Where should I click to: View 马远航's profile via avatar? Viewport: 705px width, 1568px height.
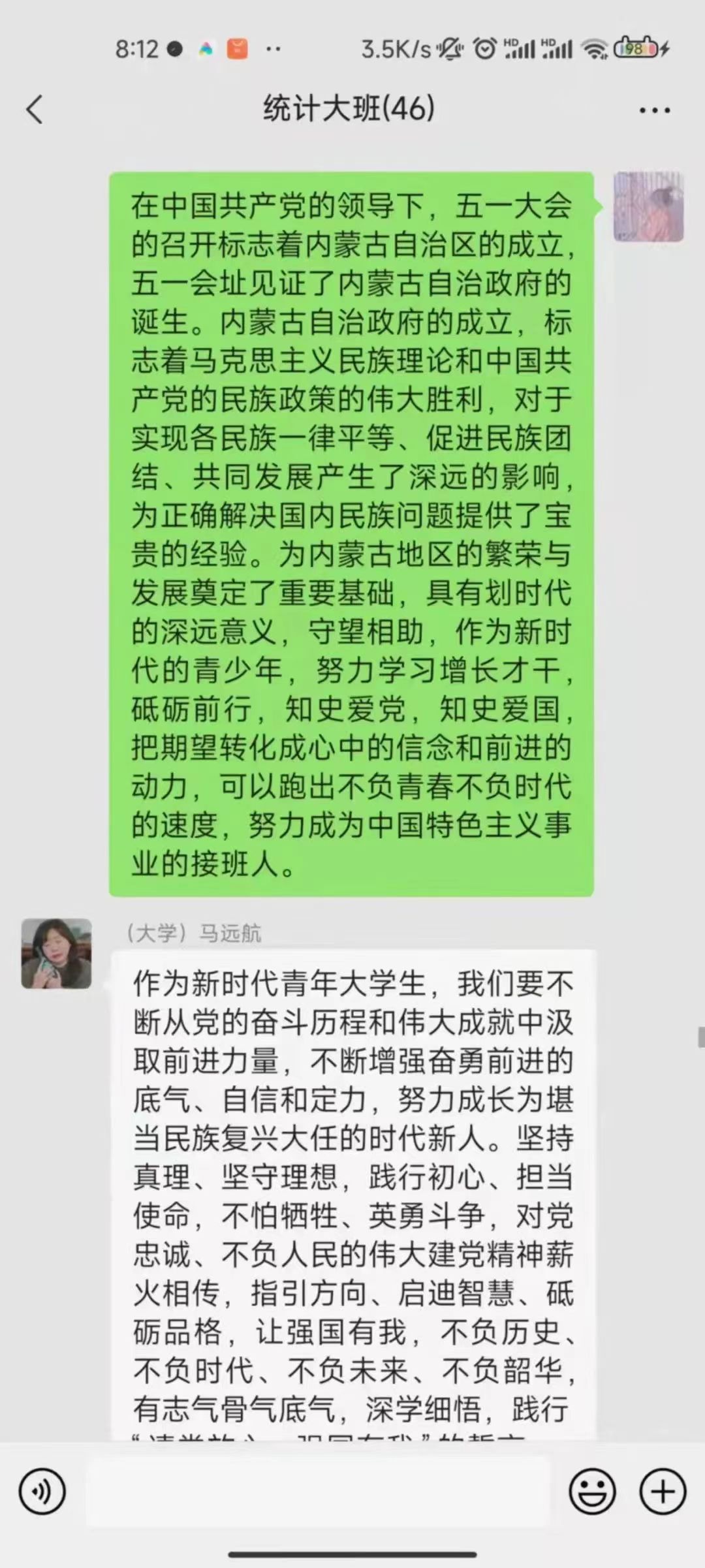click(x=56, y=953)
